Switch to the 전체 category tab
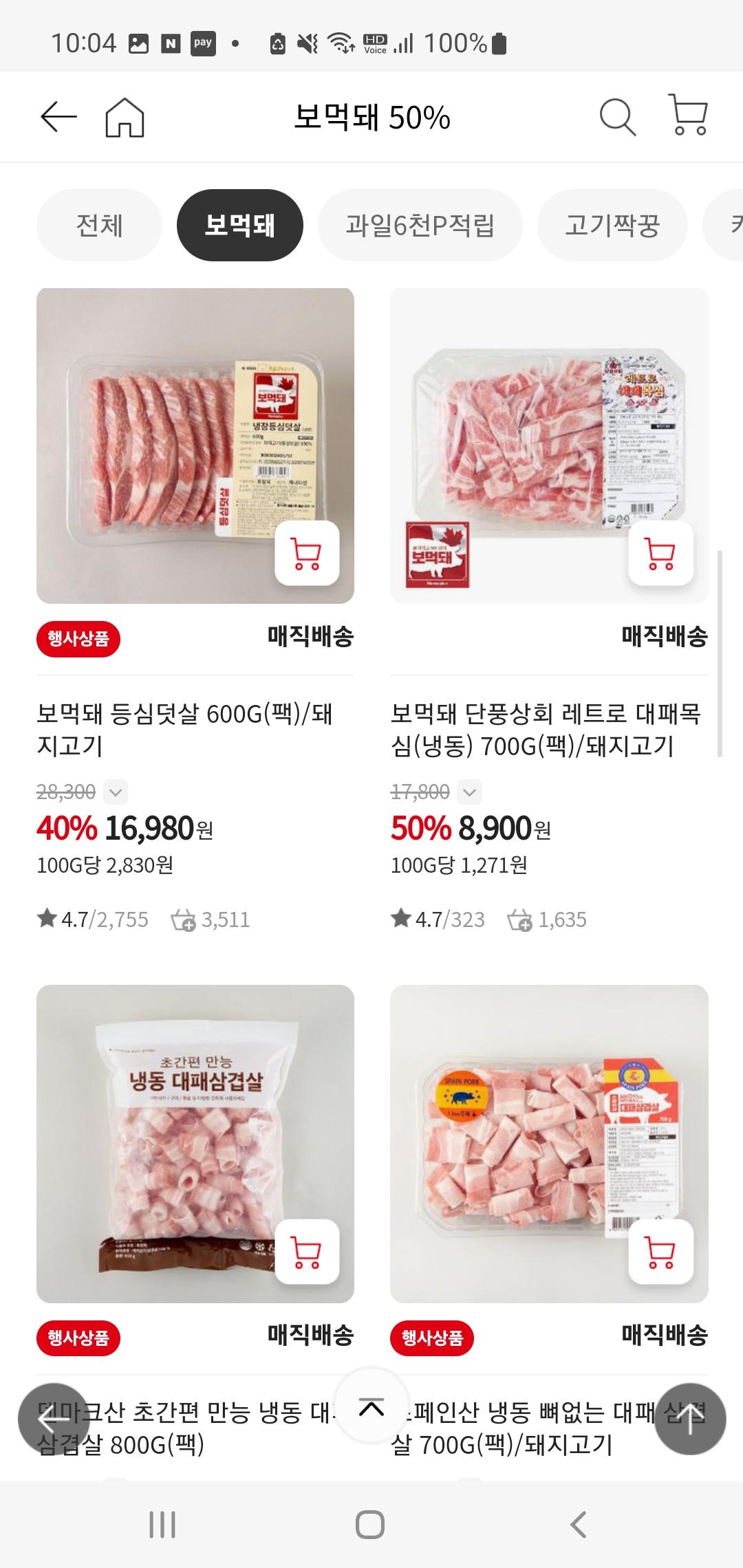 click(x=99, y=226)
